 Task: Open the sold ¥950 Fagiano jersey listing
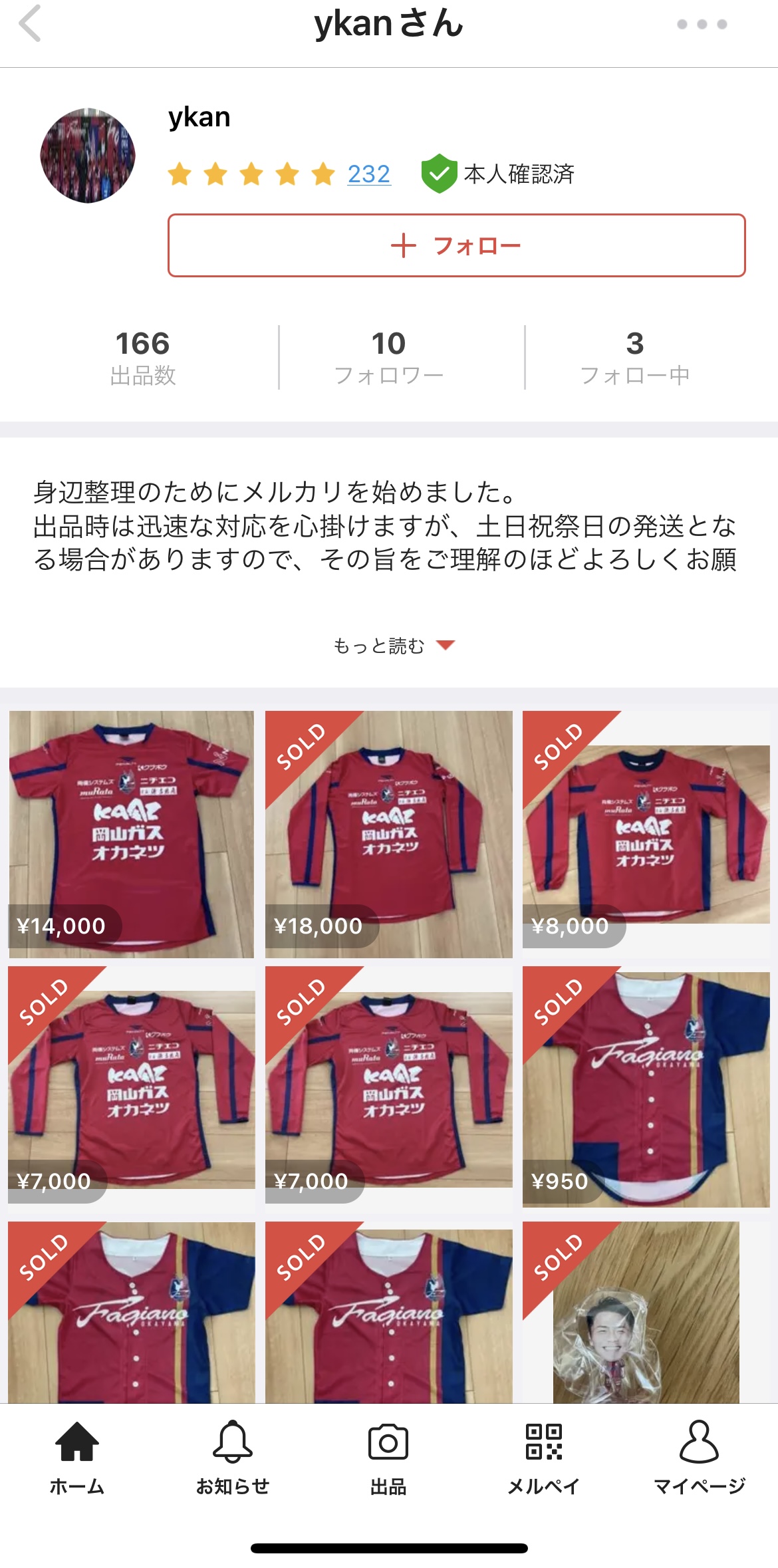point(646,1089)
